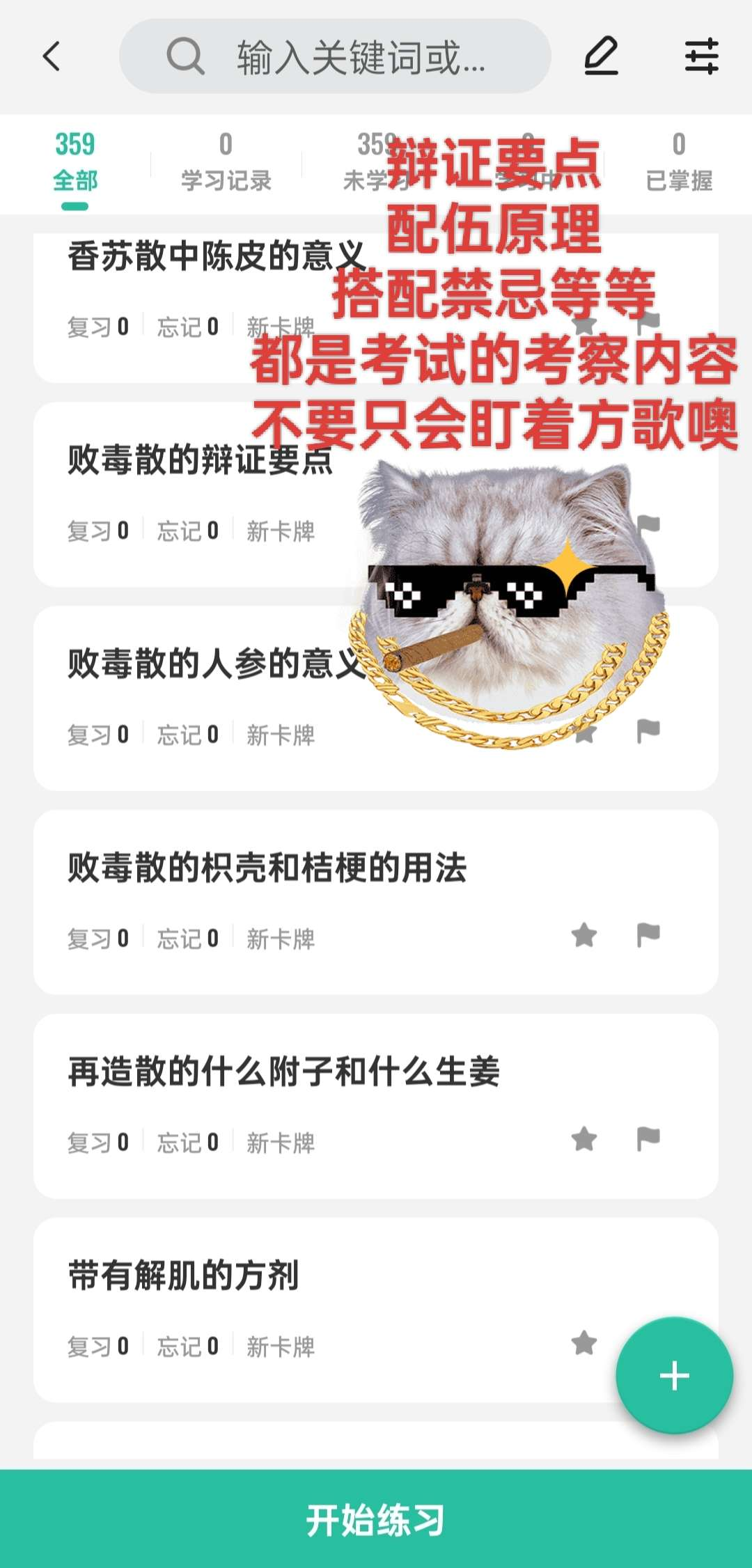Open the filter settings icon
The image size is (752, 1568).
pos(701,56)
